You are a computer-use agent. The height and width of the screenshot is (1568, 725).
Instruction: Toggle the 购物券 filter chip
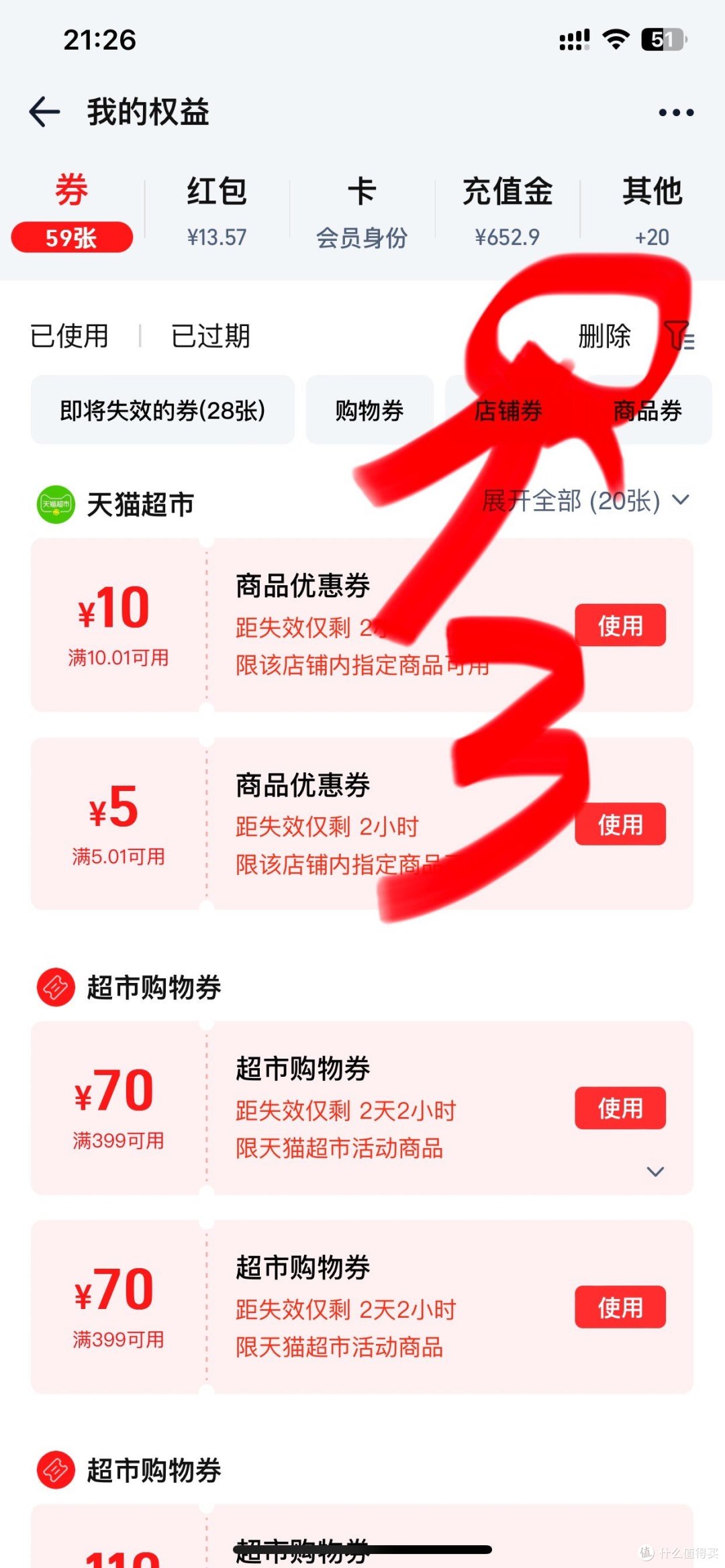tap(370, 410)
